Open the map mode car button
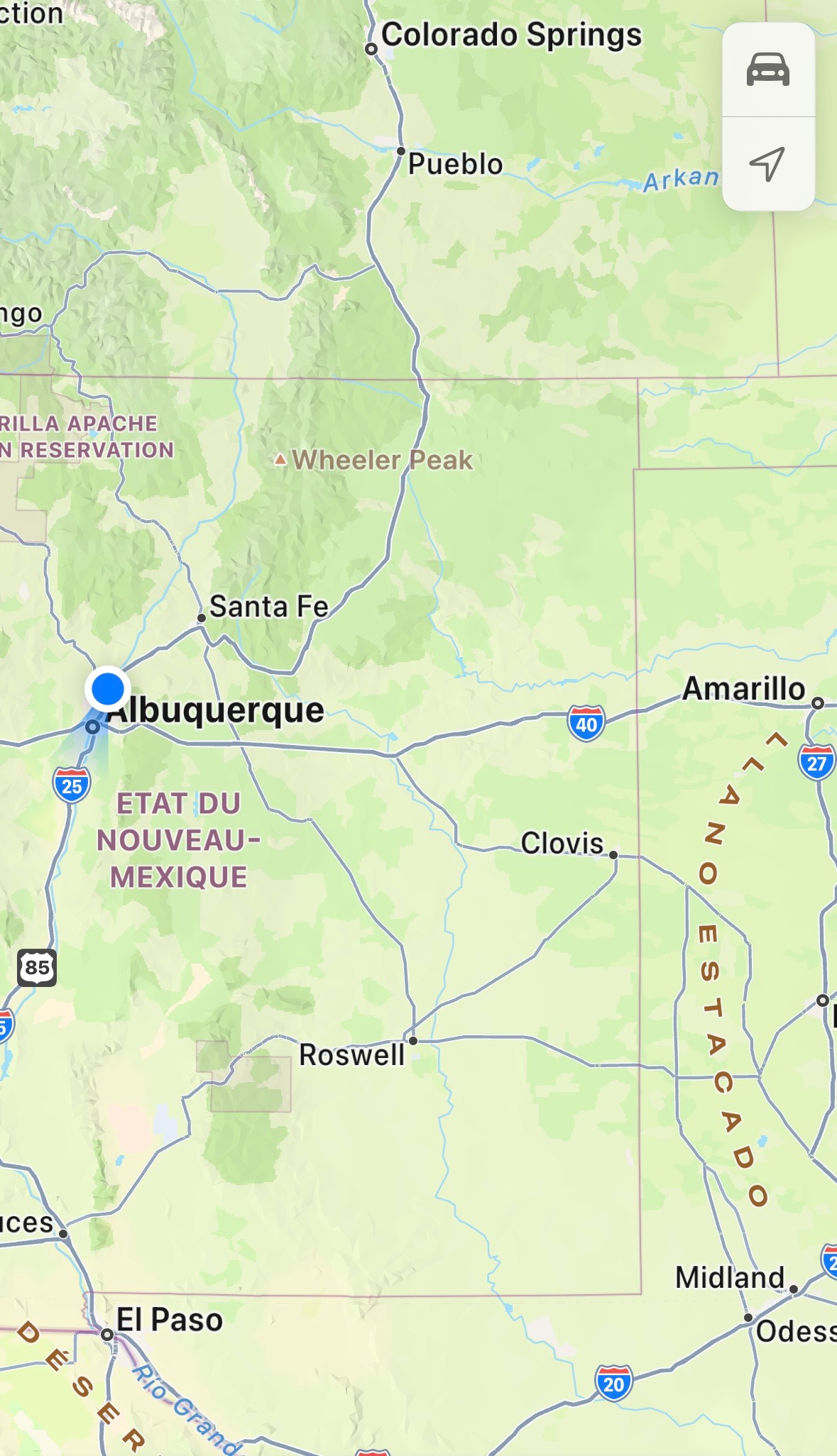This screenshot has width=837, height=1456. [x=767, y=70]
